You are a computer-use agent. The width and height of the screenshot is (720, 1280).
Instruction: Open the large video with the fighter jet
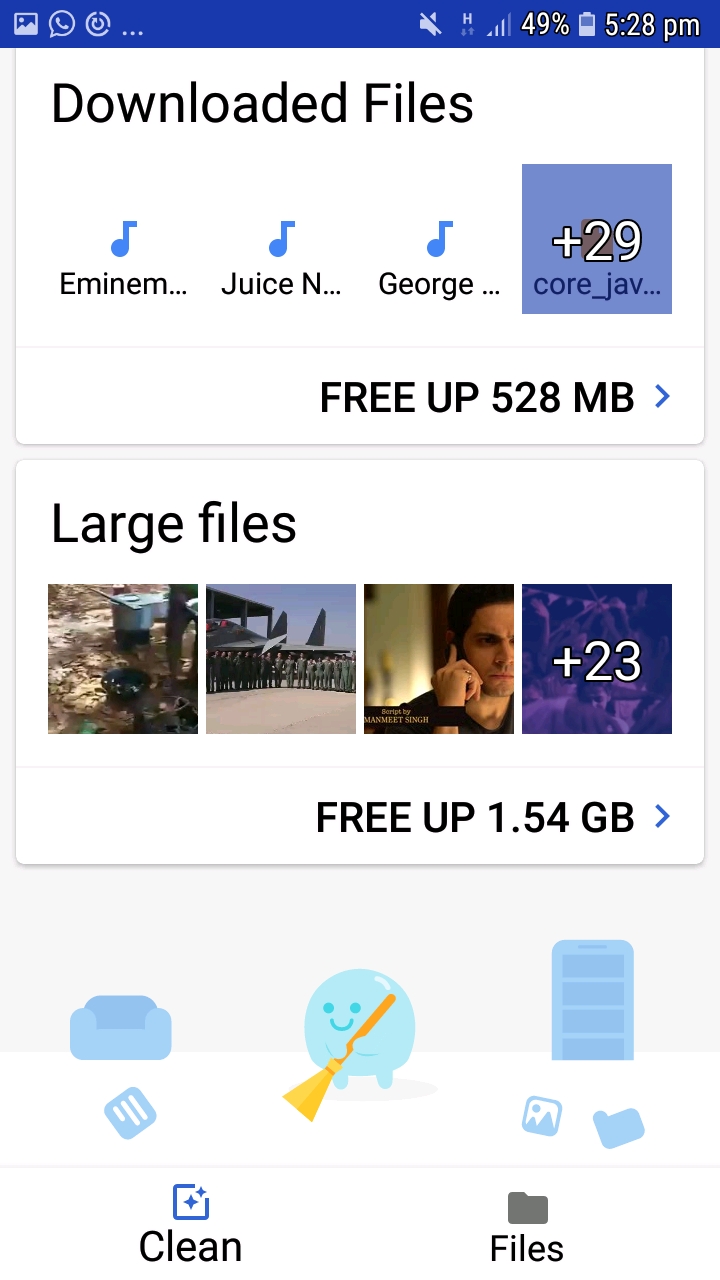(281, 659)
